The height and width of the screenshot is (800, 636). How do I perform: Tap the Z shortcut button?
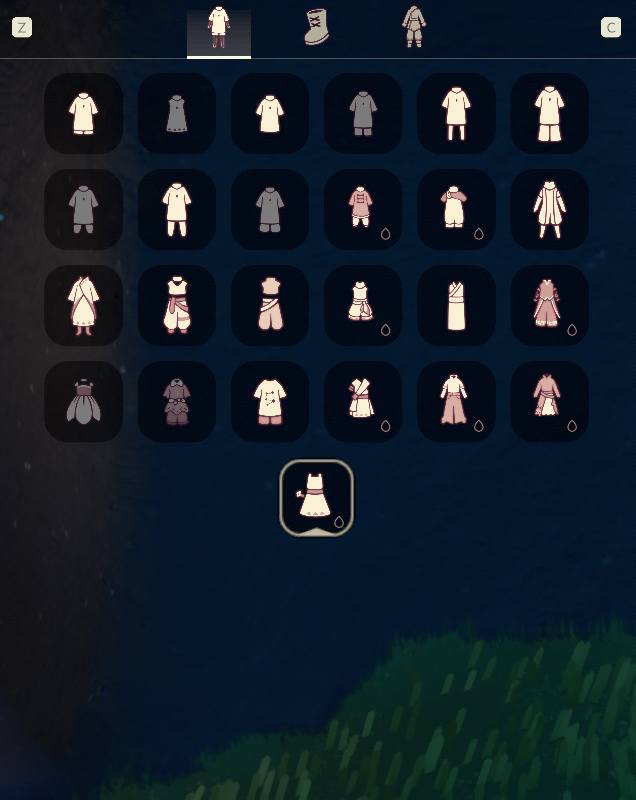22,28
